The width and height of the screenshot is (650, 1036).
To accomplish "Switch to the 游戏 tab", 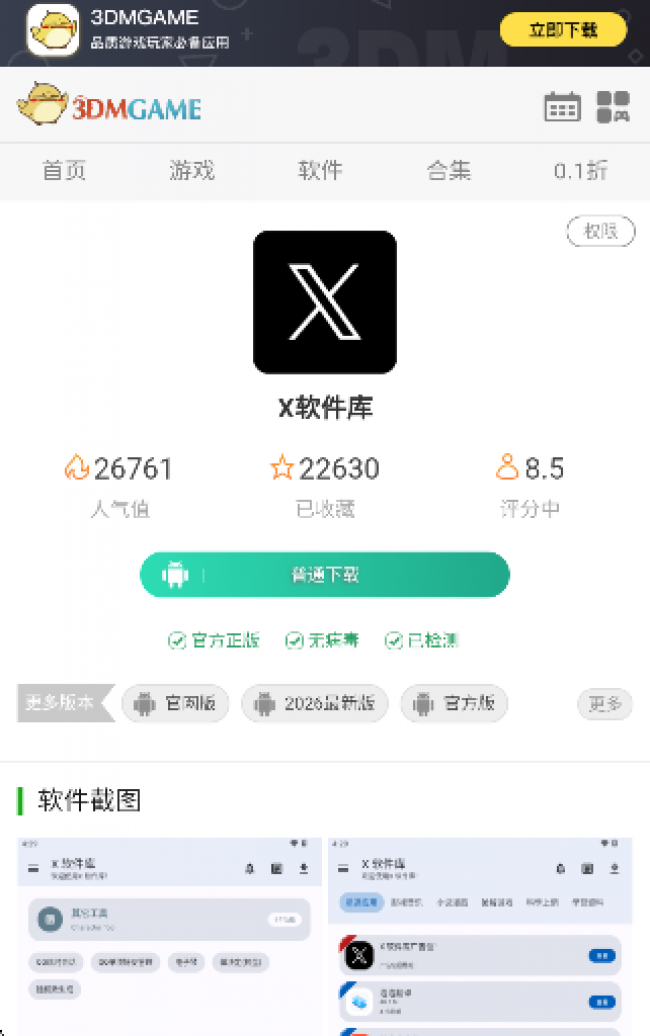I will 192,171.
